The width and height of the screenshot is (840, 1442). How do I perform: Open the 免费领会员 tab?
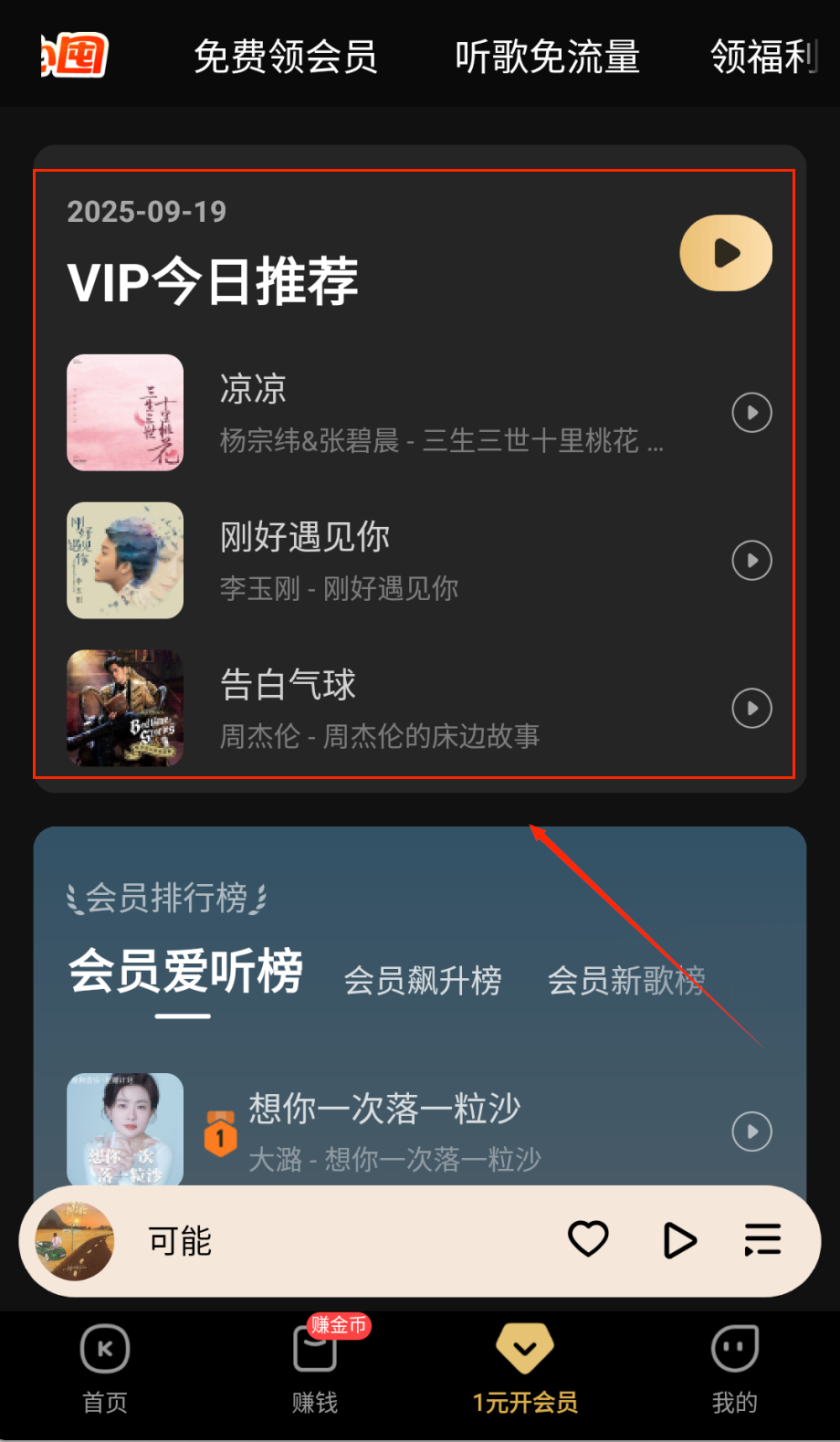pos(285,57)
